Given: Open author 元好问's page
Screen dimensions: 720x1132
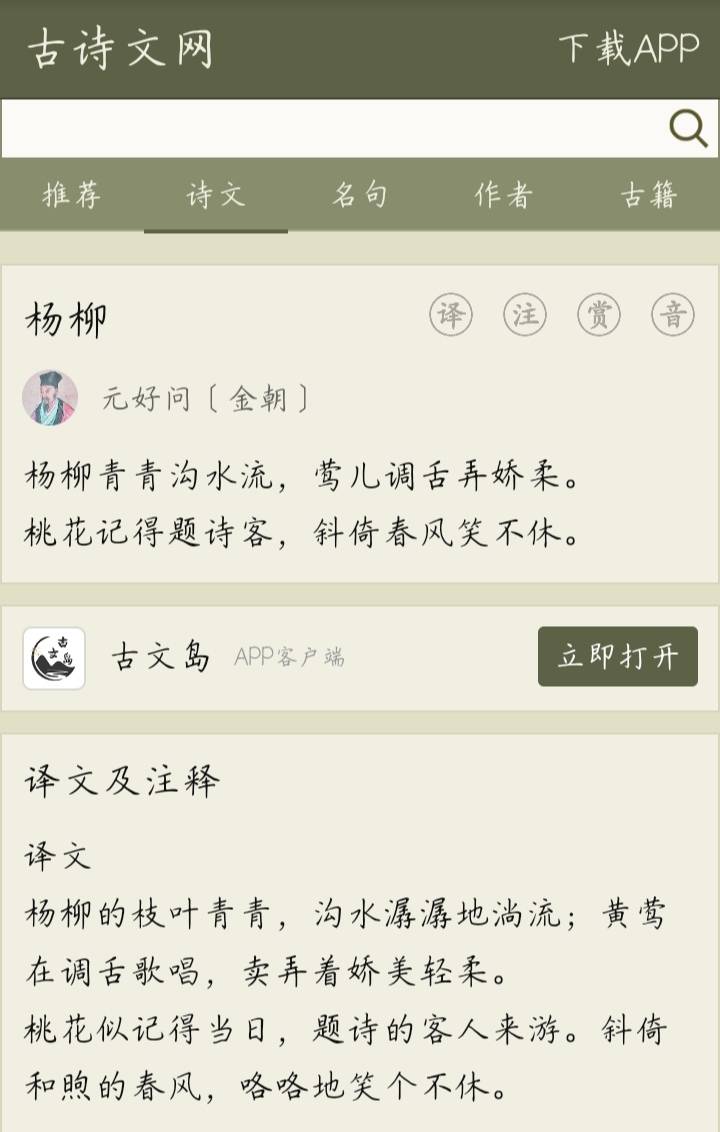Looking at the screenshot, I should tap(146, 399).
